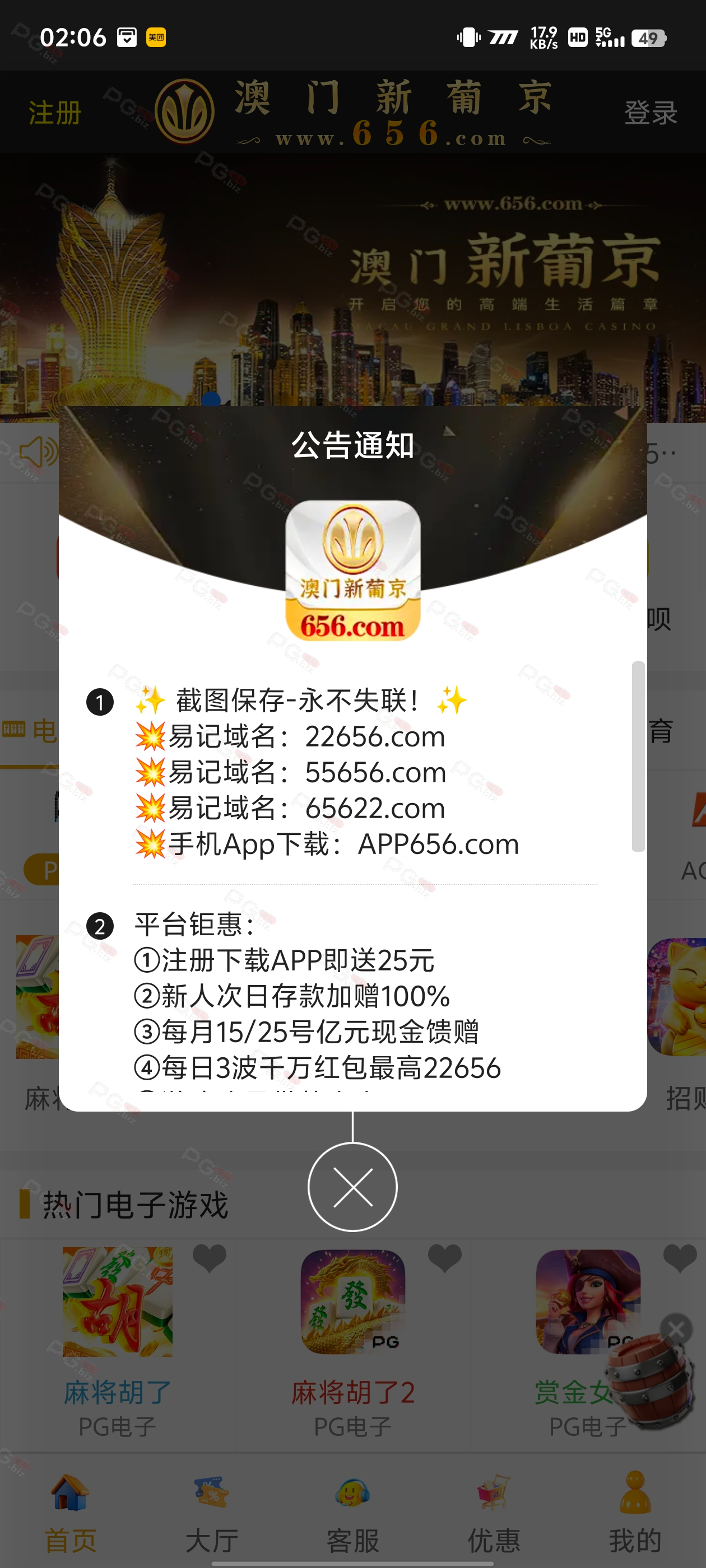Tap the announcement popup scrollbar
The width and height of the screenshot is (706, 1568).
638,756
